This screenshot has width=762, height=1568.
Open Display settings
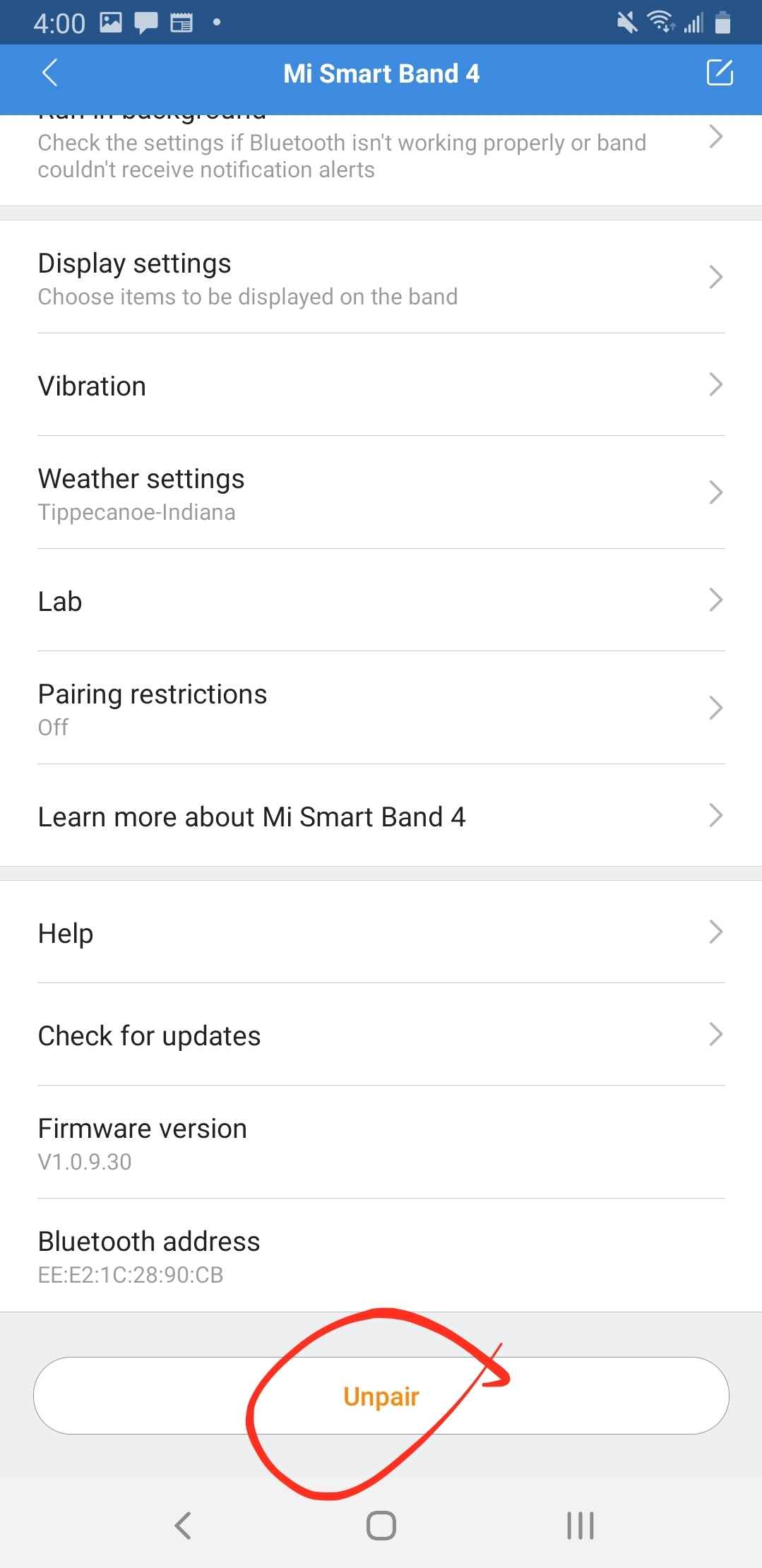coord(381,277)
